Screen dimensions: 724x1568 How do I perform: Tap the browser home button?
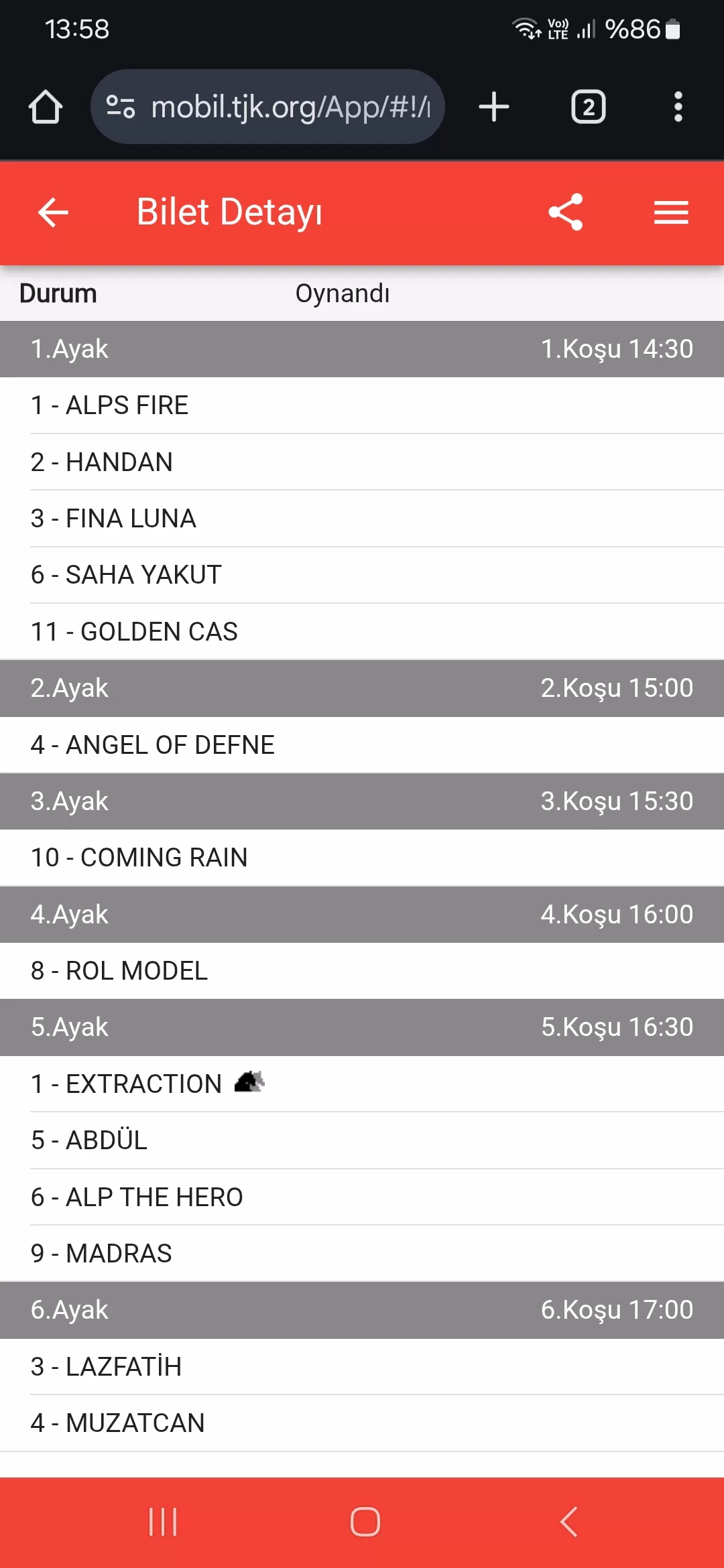46,107
